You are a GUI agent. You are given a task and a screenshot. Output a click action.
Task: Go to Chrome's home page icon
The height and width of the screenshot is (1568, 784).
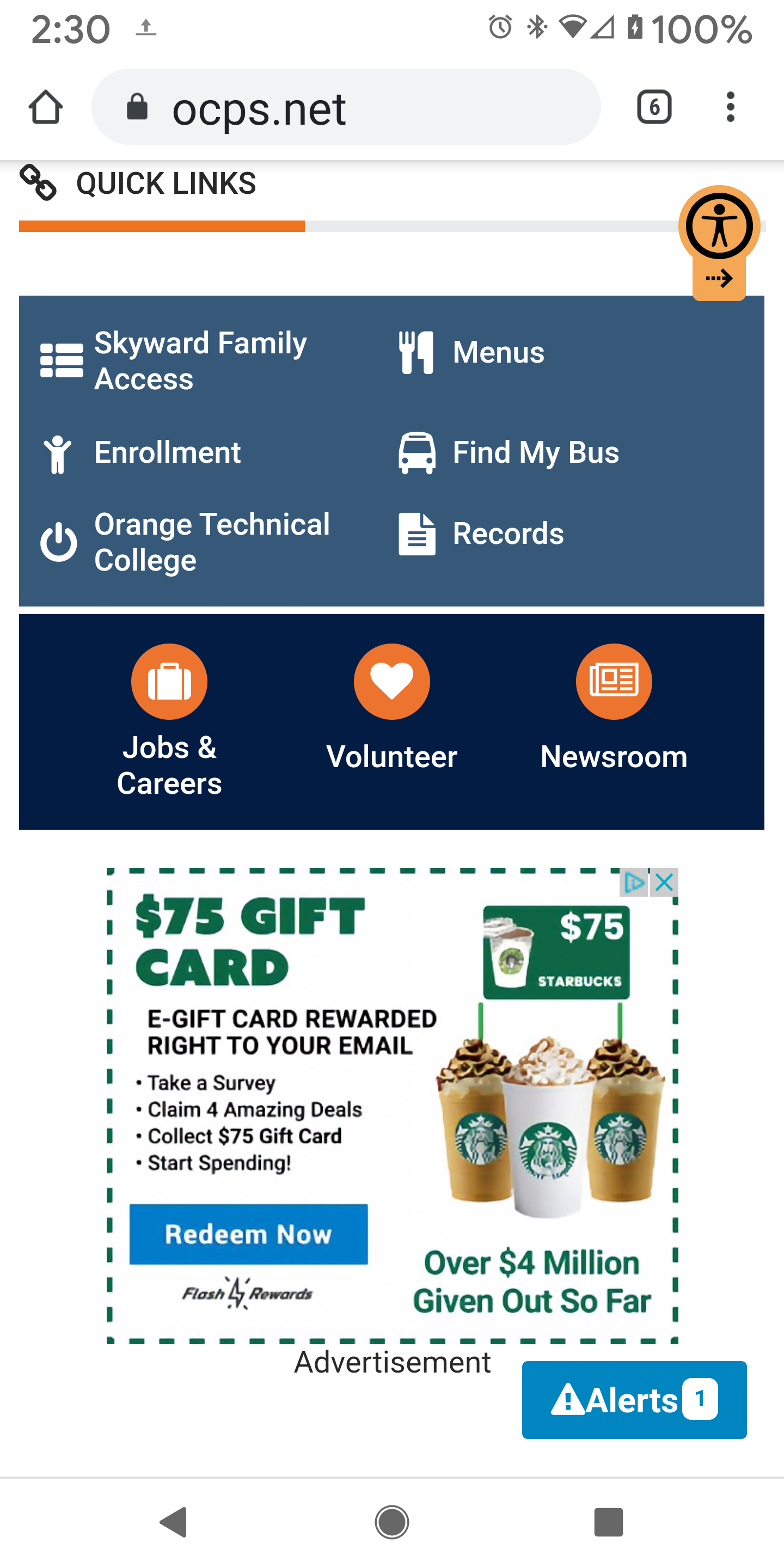click(x=46, y=107)
